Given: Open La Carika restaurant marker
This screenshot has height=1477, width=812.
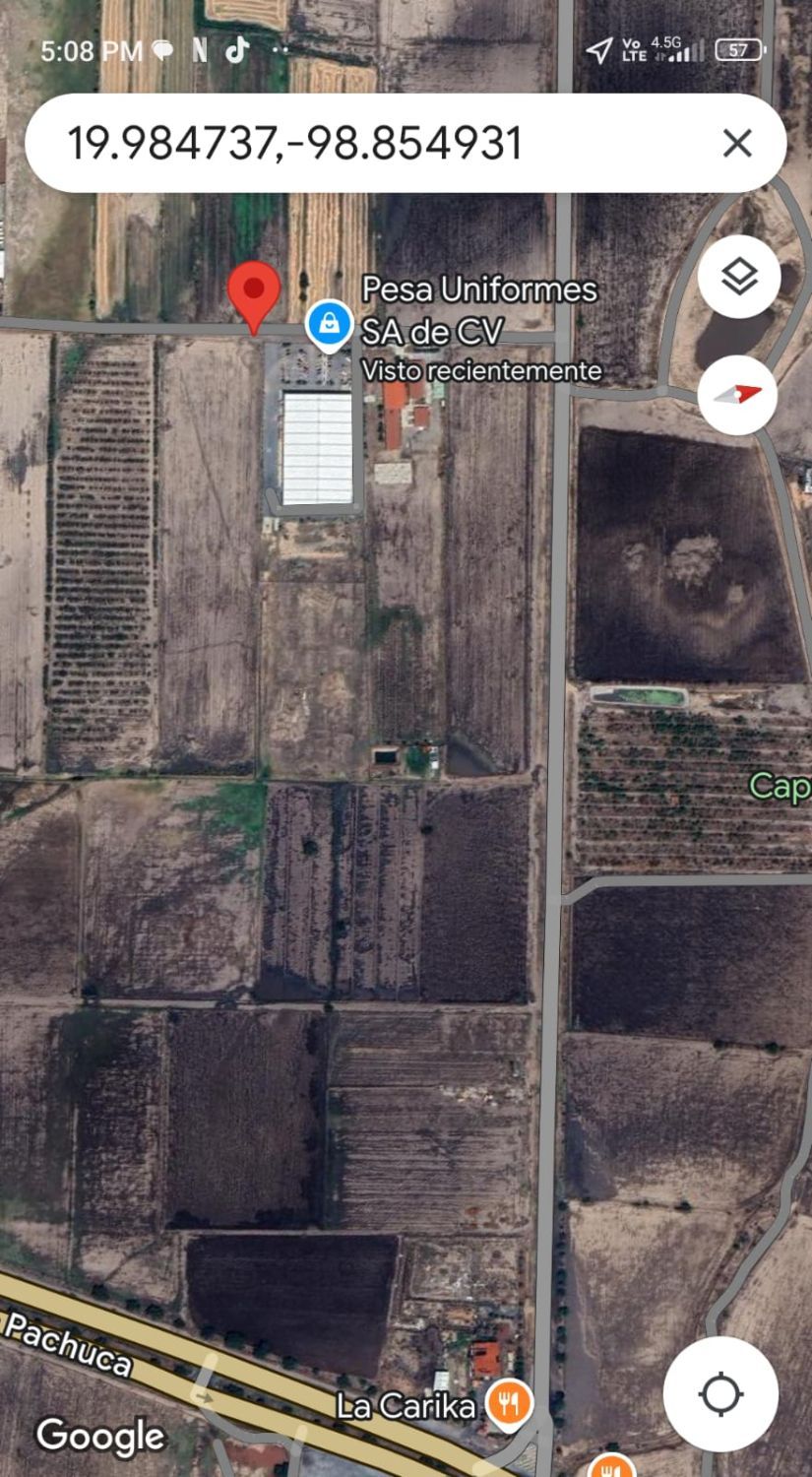Looking at the screenshot, I should 508,1402.
